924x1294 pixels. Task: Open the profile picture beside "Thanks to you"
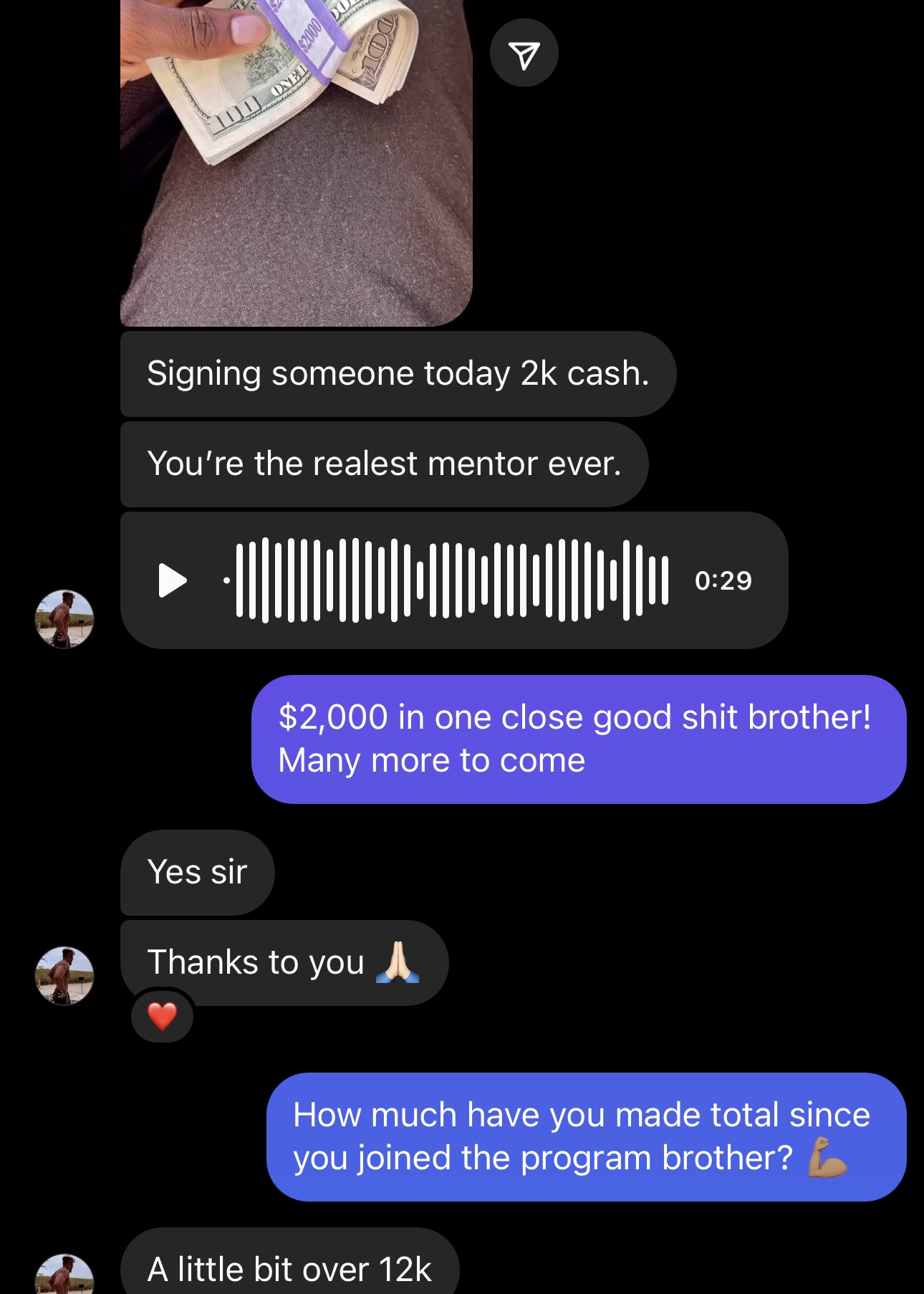pos(64,975)
